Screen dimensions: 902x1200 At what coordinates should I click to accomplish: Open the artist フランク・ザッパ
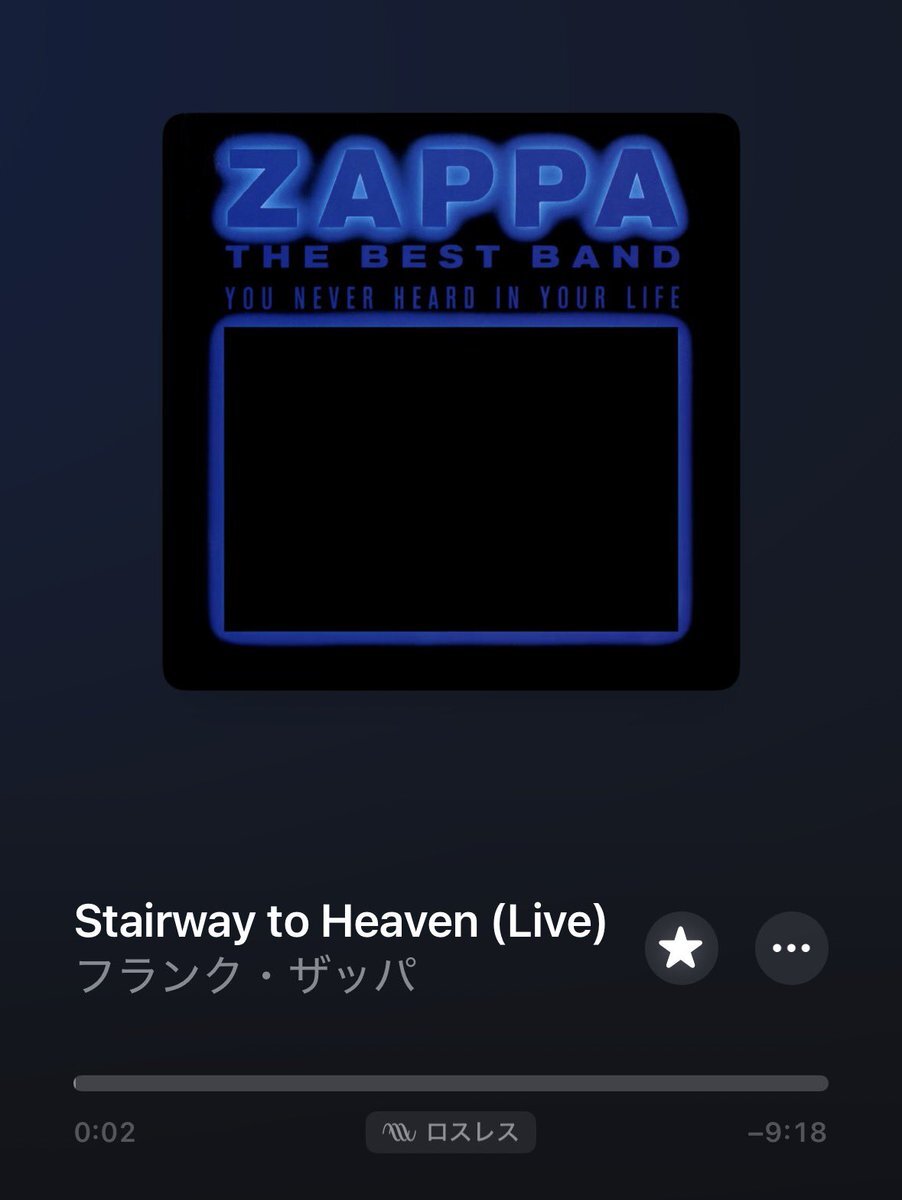(246, 977)
